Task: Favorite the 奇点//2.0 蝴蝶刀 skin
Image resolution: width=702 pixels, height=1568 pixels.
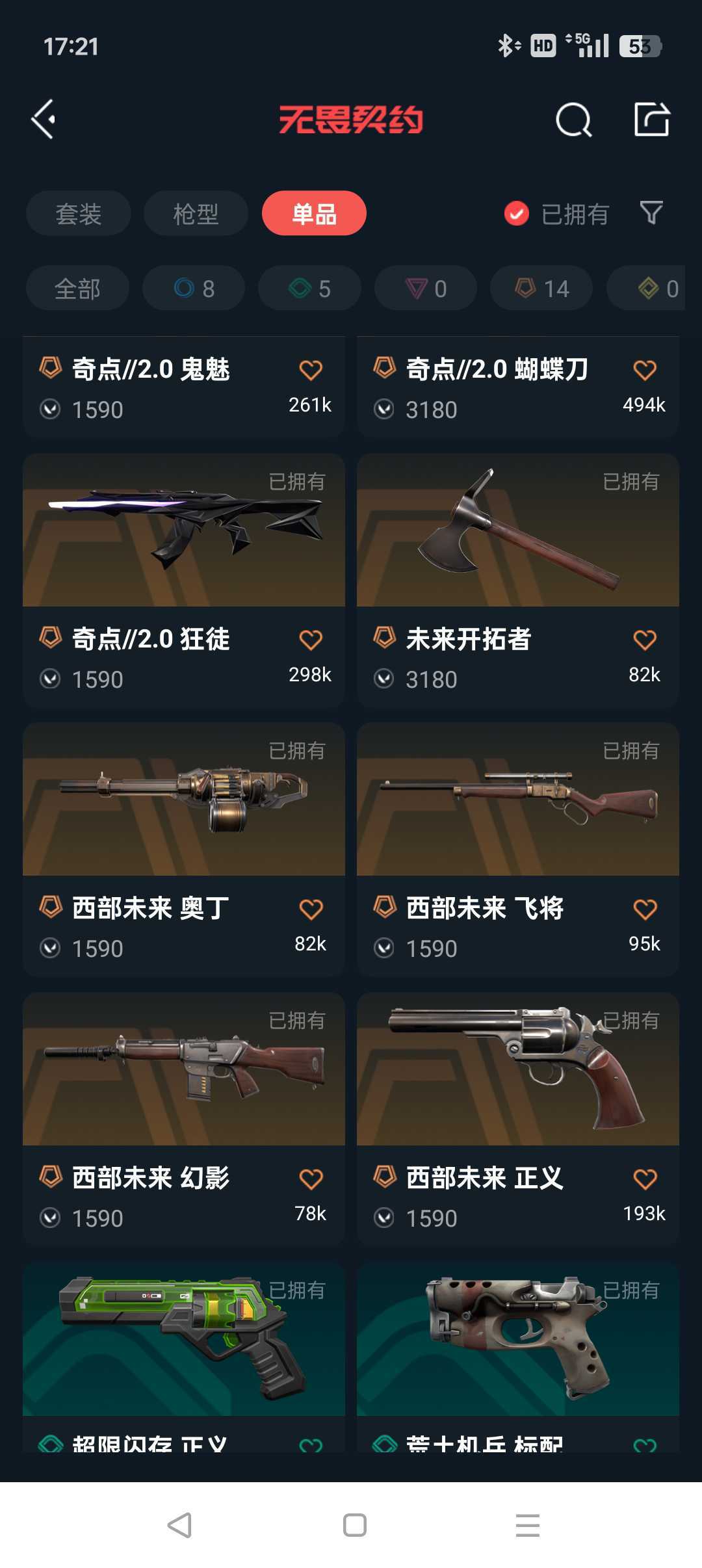Action: tap(645, 370)
